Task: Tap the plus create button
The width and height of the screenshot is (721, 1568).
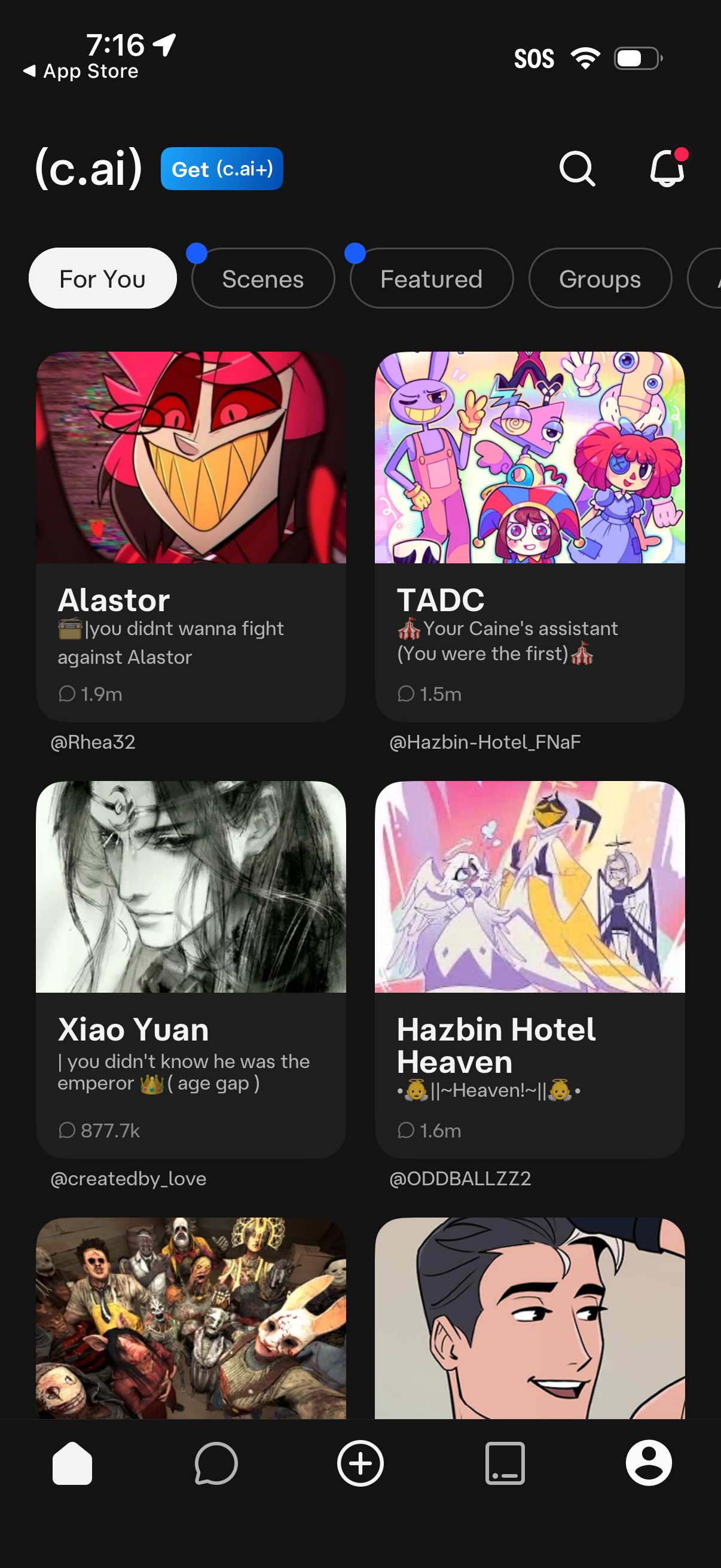Action: (x=360, y=1463)
